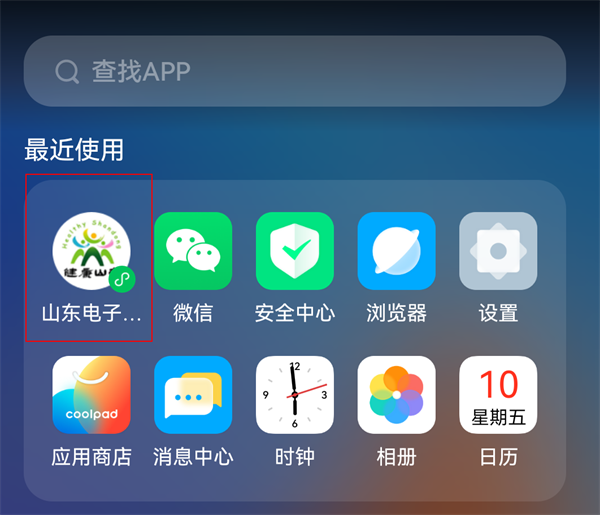Launch the 浏览器 browser

click(397, 252)
